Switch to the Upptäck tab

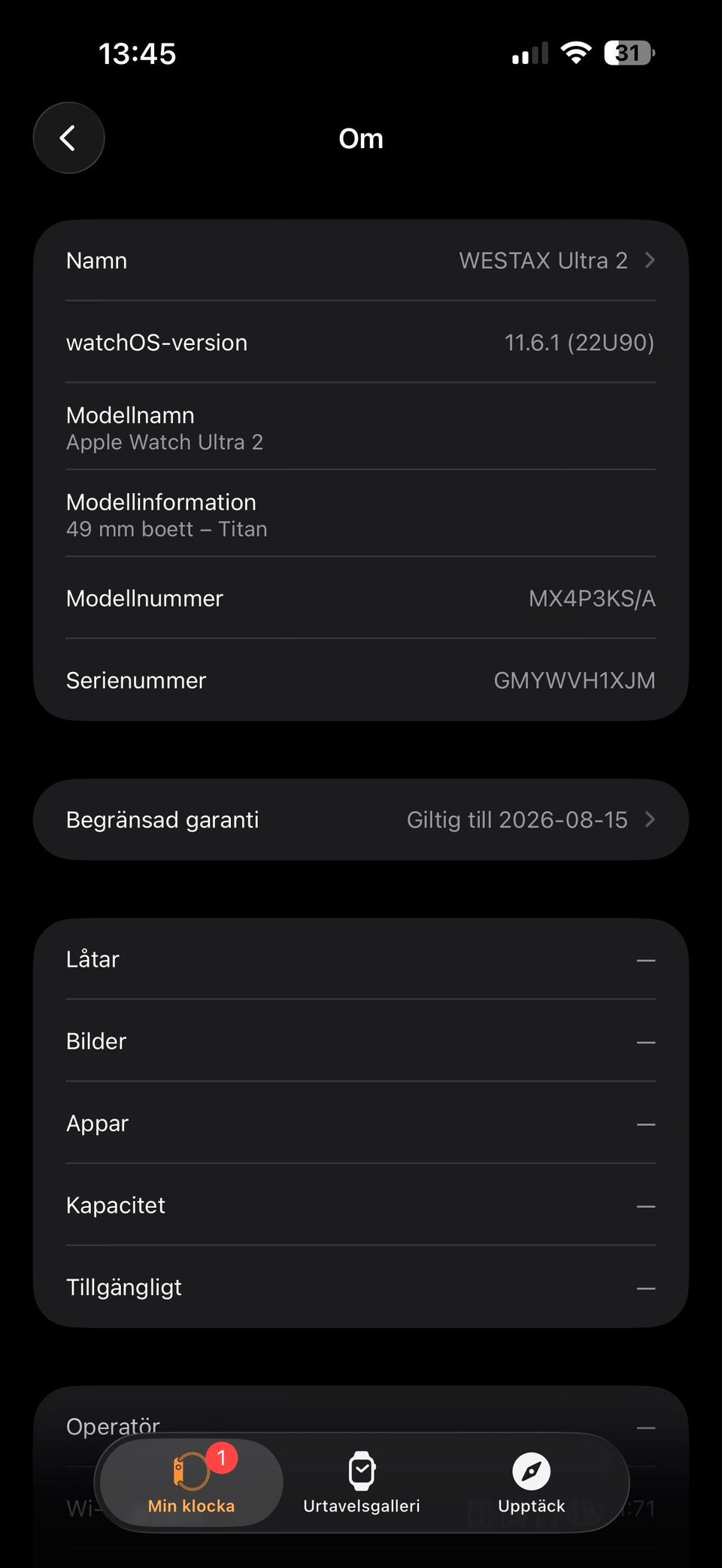tap(531, 1482)
